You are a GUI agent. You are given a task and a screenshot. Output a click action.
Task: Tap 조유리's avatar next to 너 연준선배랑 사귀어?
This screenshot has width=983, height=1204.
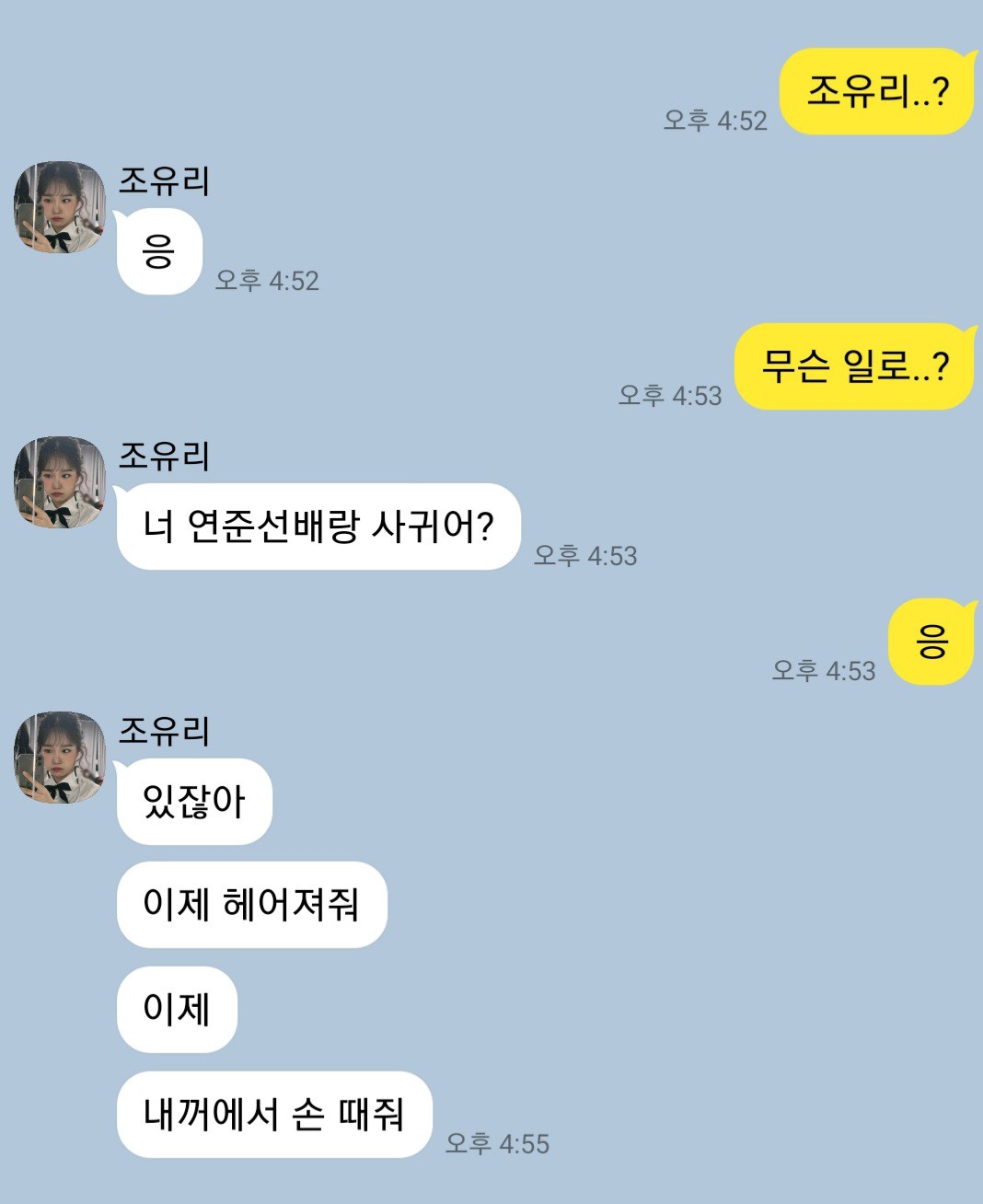click(60, 482)
